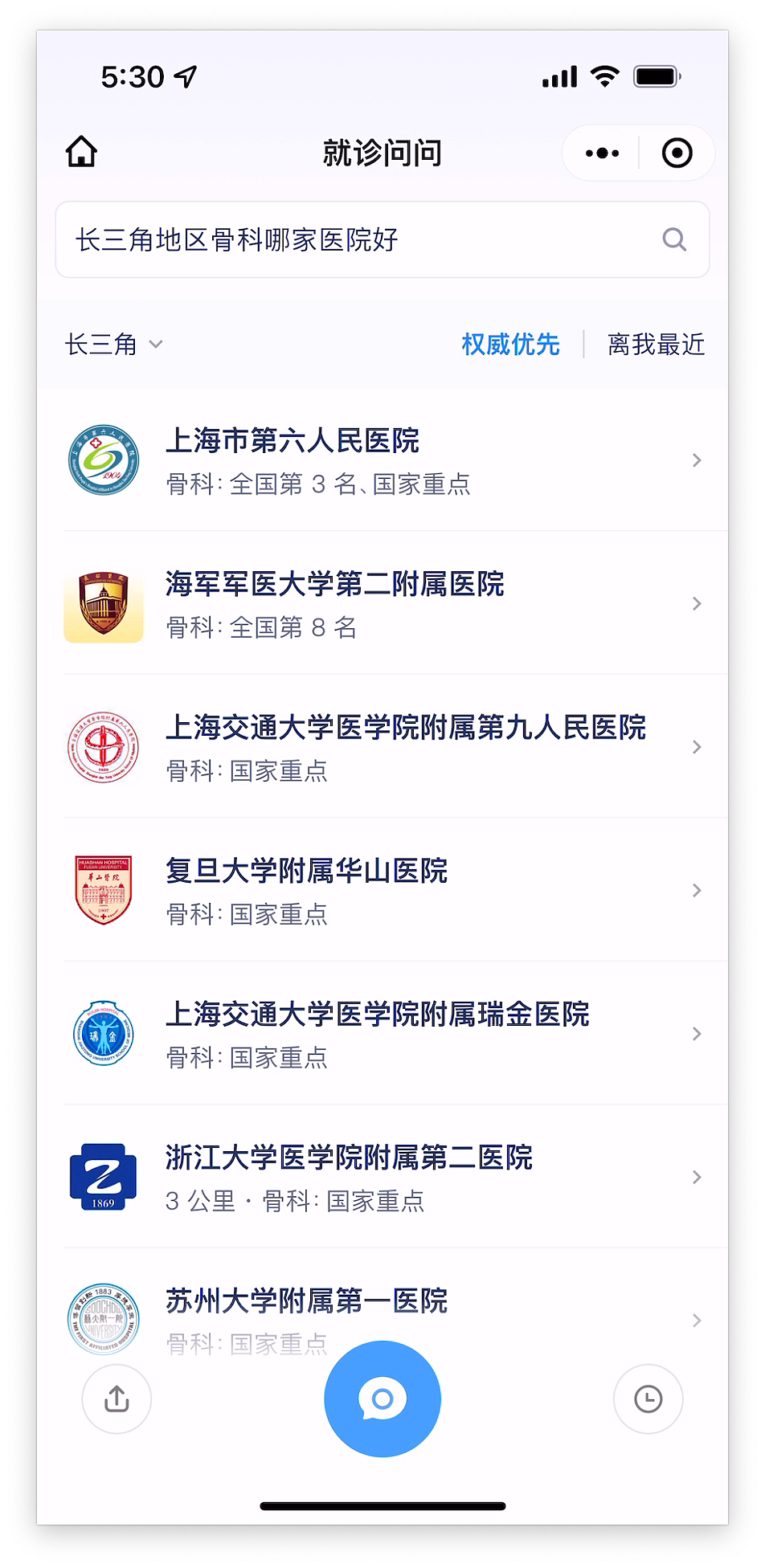The height and width of the screenshot is (1568, 765).
Task: Tap the search box with the 骨科 query
Action: [382, 239]
